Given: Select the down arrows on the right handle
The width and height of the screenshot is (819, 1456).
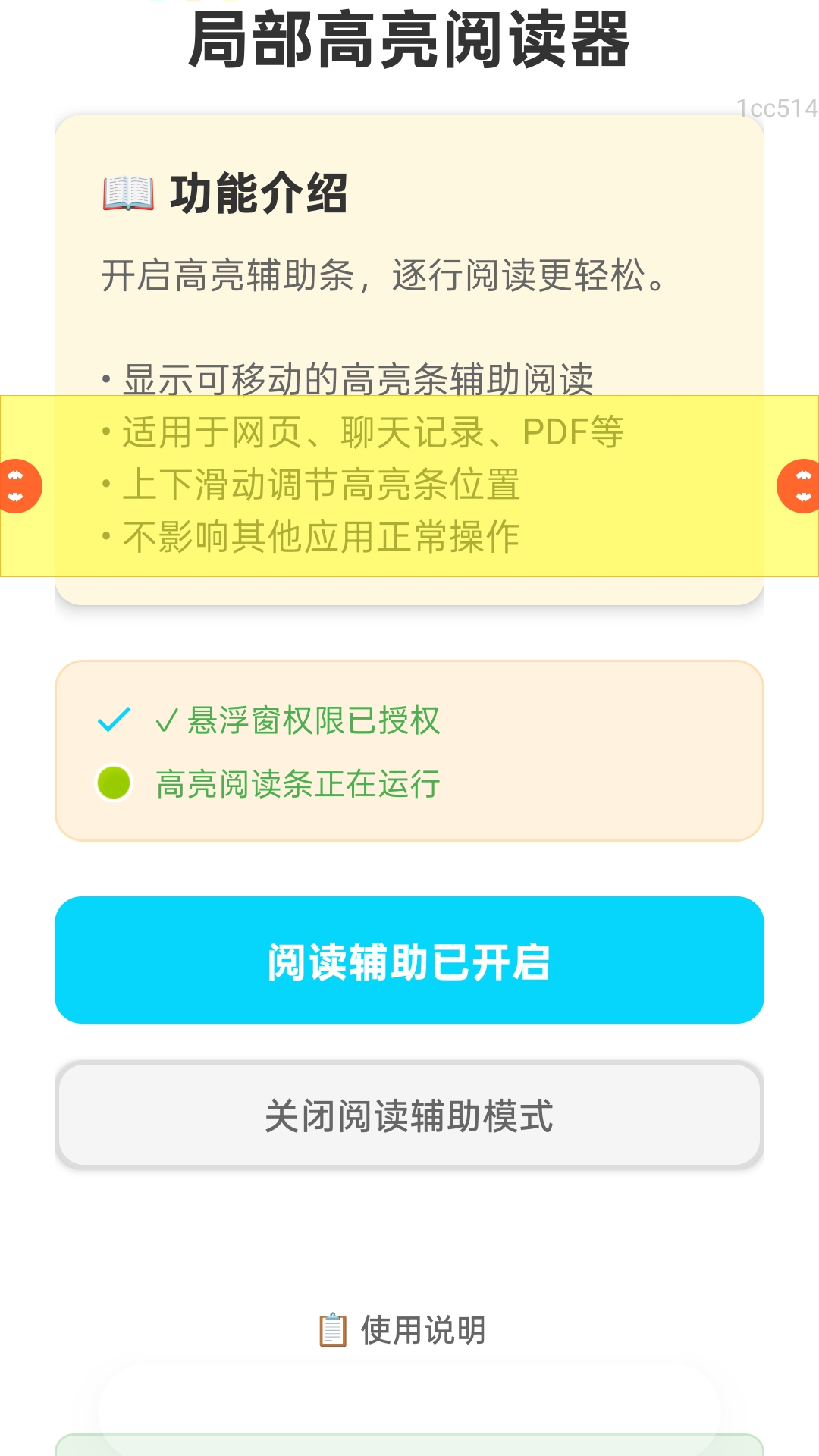Looking at the screenshot, I should click(802, 498).
